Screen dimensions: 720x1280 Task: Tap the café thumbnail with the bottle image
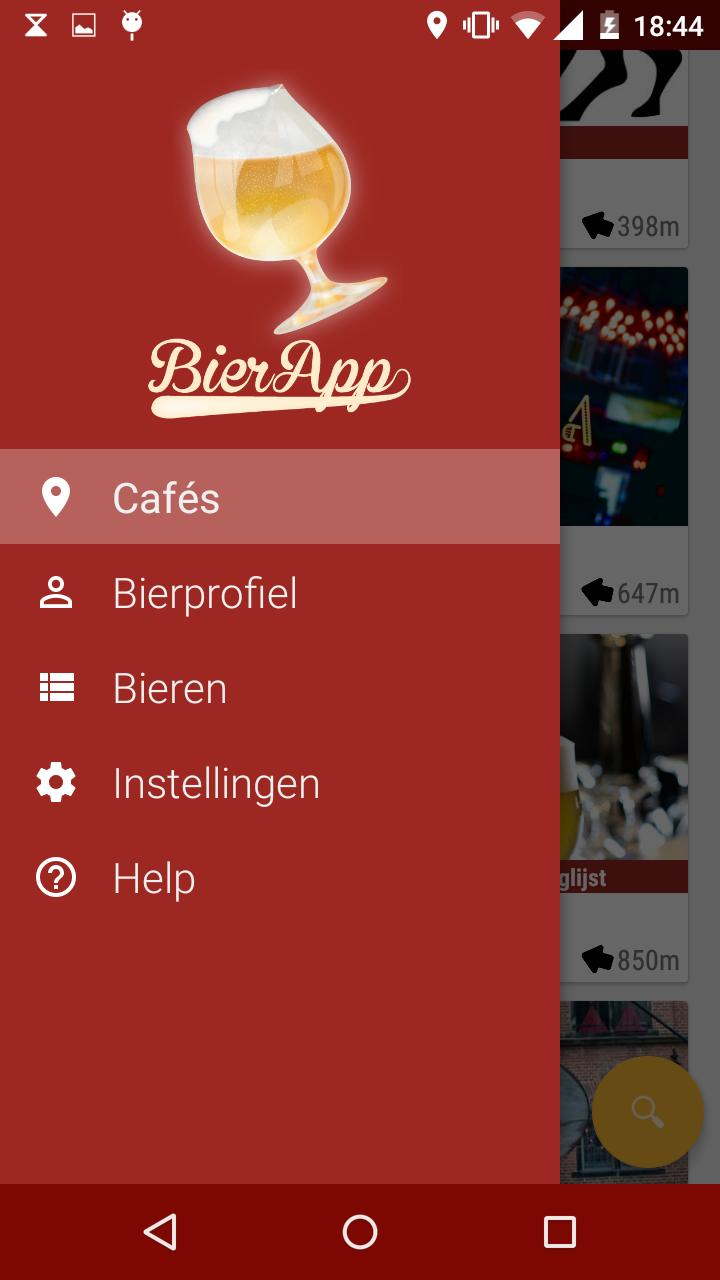pos(625,745)
